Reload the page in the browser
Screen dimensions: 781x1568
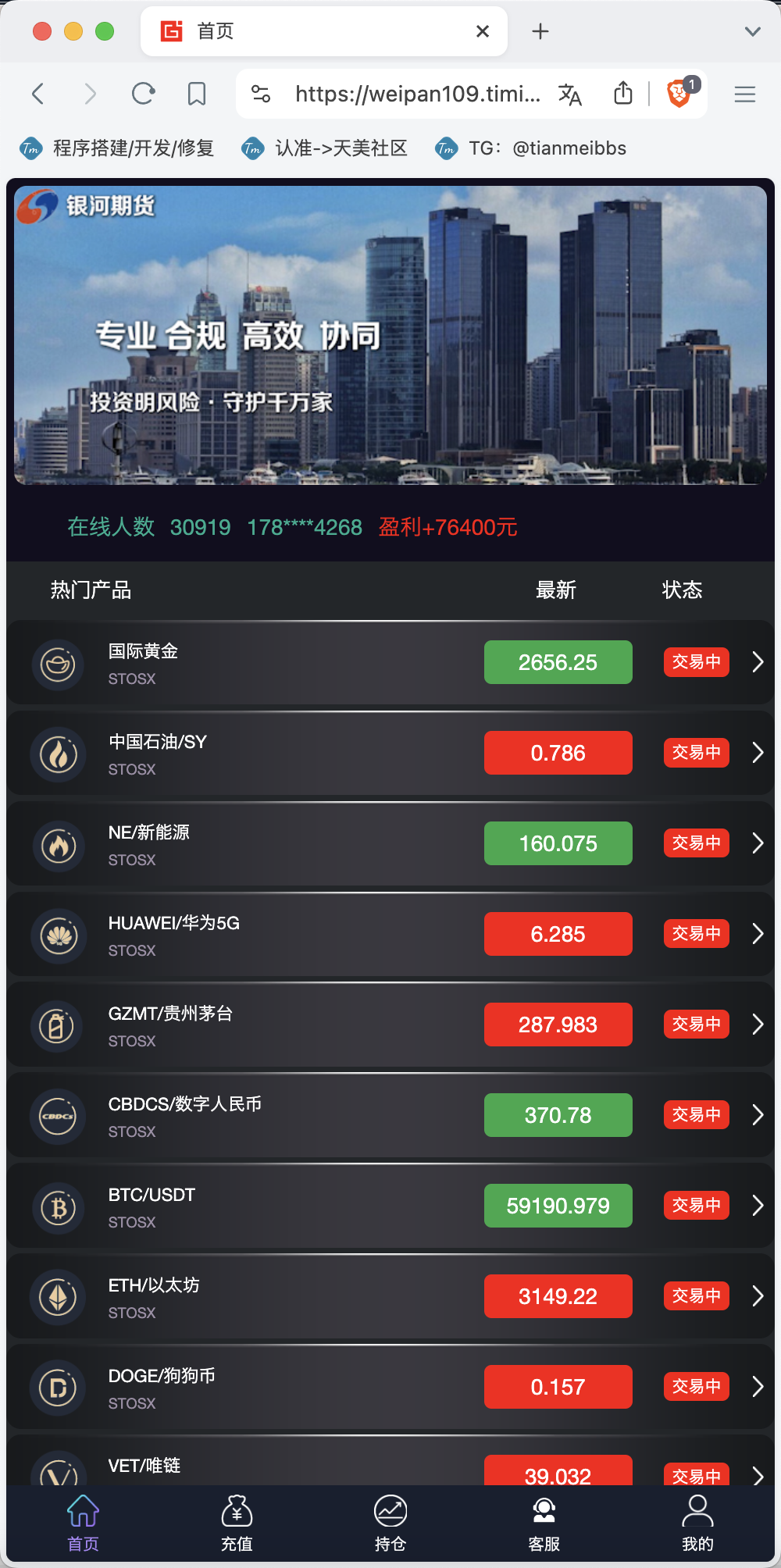tap(144, 94)
